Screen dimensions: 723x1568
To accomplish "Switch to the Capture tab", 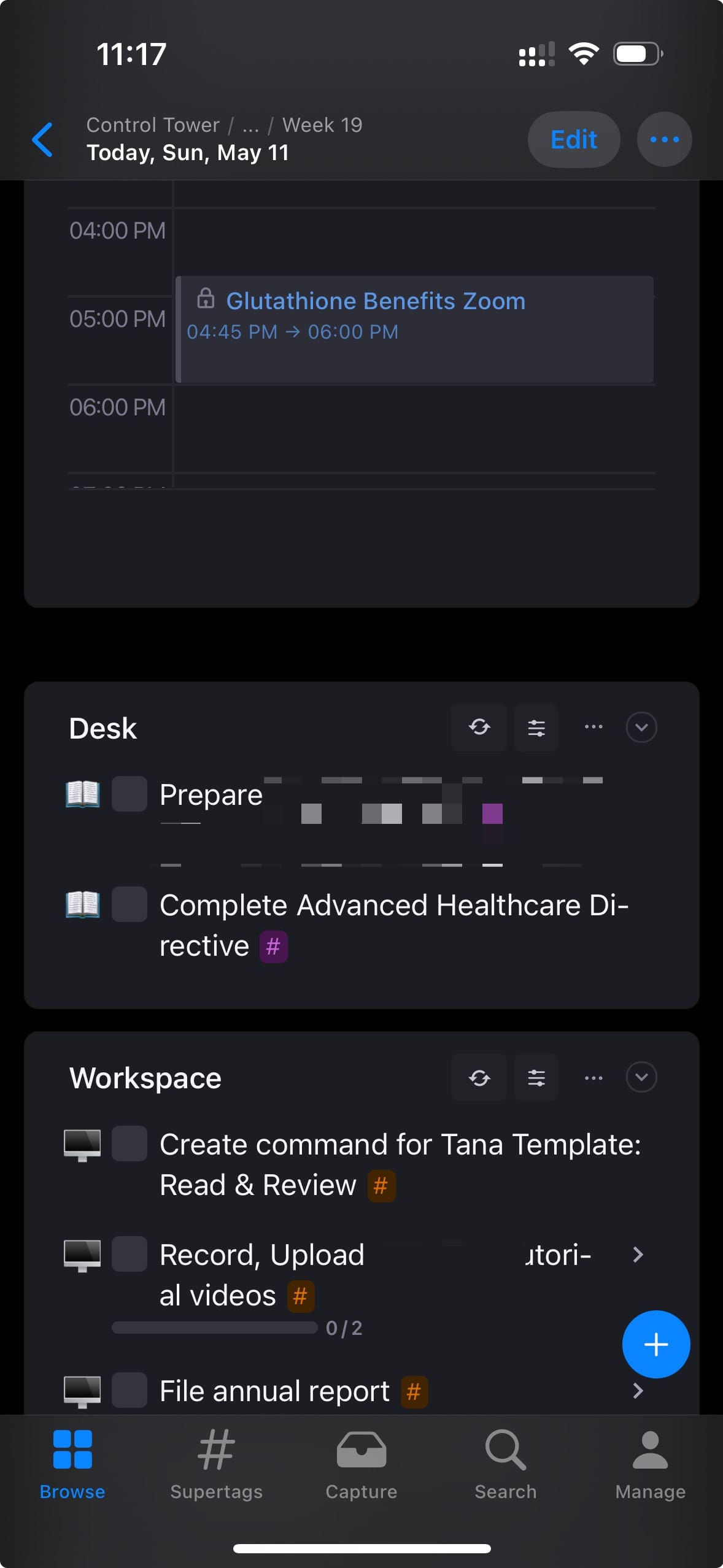I will point(361,1465).
